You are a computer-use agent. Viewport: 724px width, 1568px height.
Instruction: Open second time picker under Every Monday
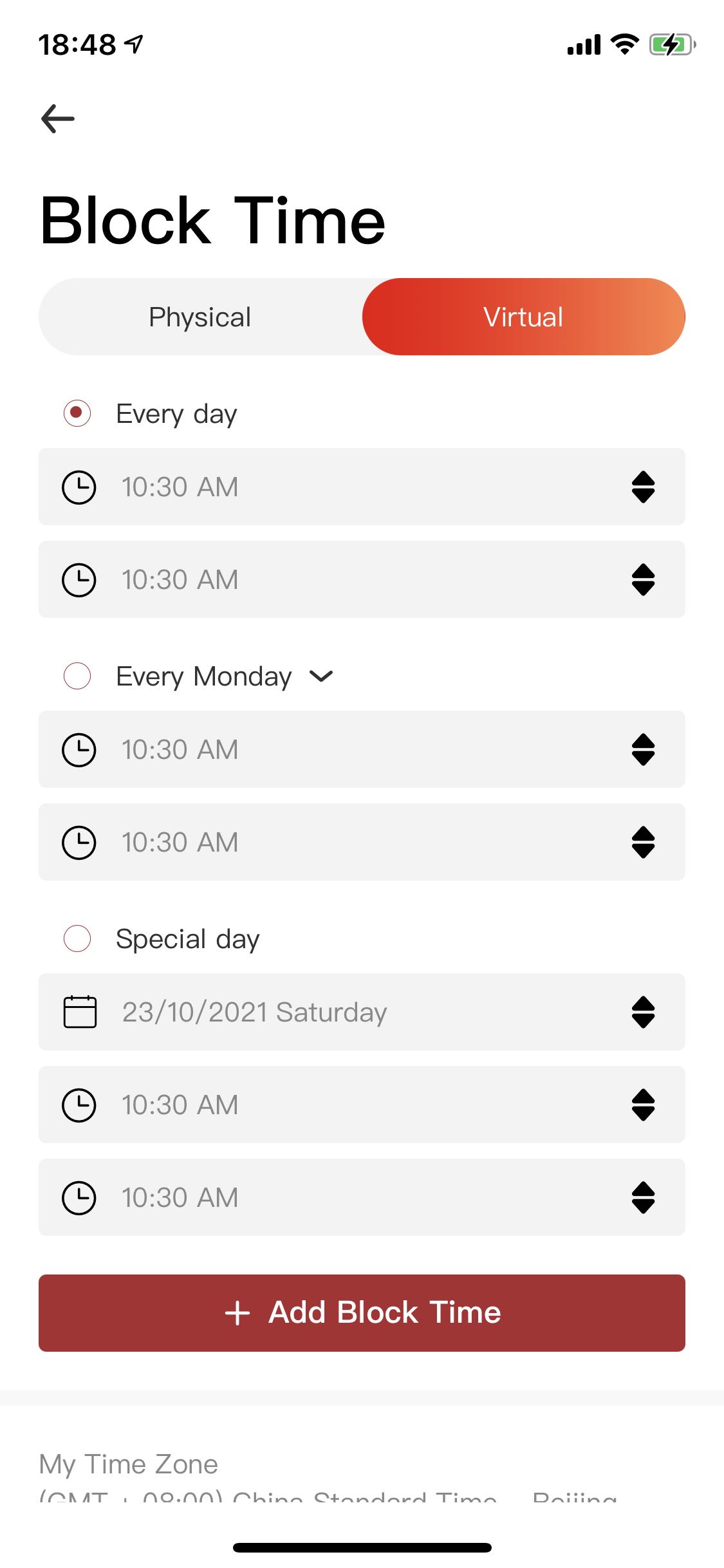pos(362,842)
